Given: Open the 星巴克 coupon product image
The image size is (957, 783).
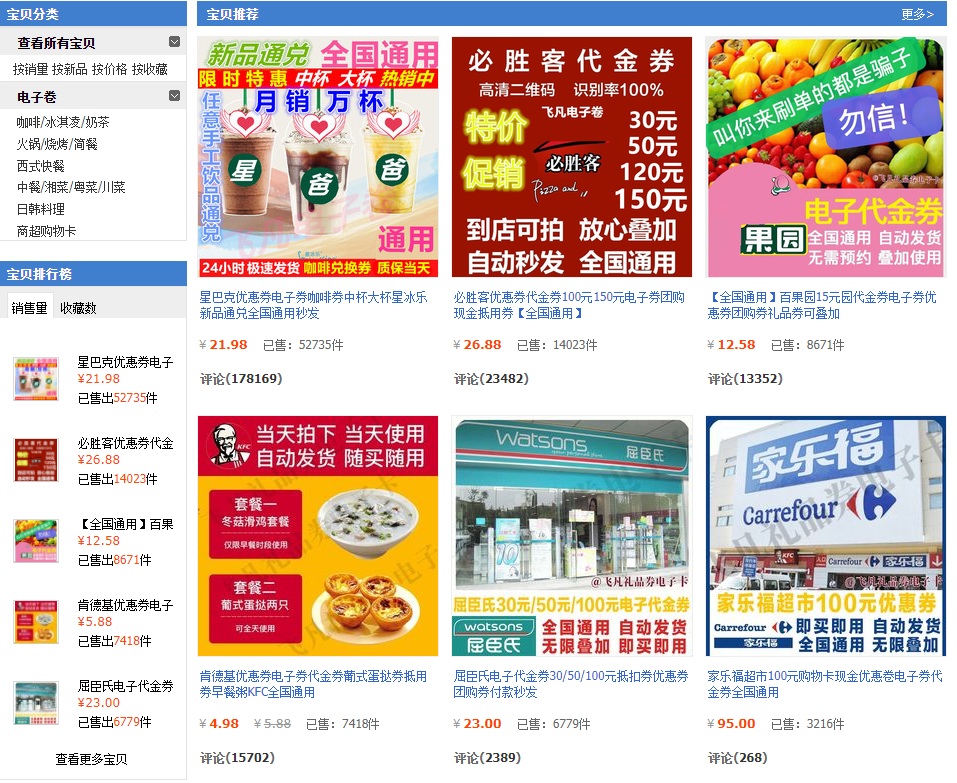Looking at the screenshot, I should pyautogui.click(x=318, y=157).
